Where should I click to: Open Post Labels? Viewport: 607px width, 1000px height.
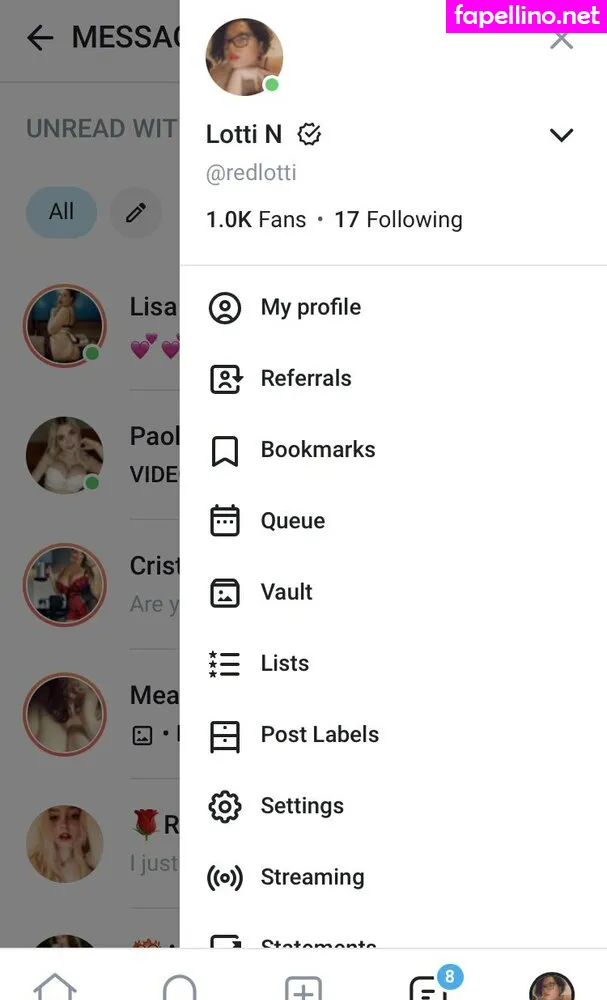coord(319,734)
